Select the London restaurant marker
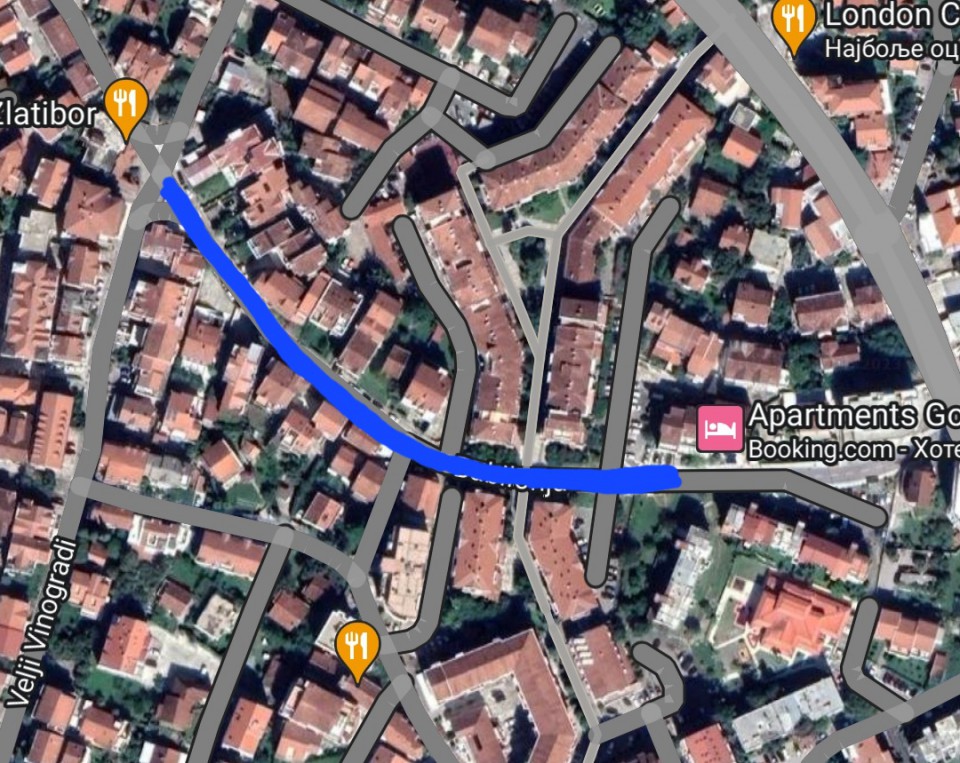The width and height of the screenshot is (960, 763). click(x=794, y=22)
